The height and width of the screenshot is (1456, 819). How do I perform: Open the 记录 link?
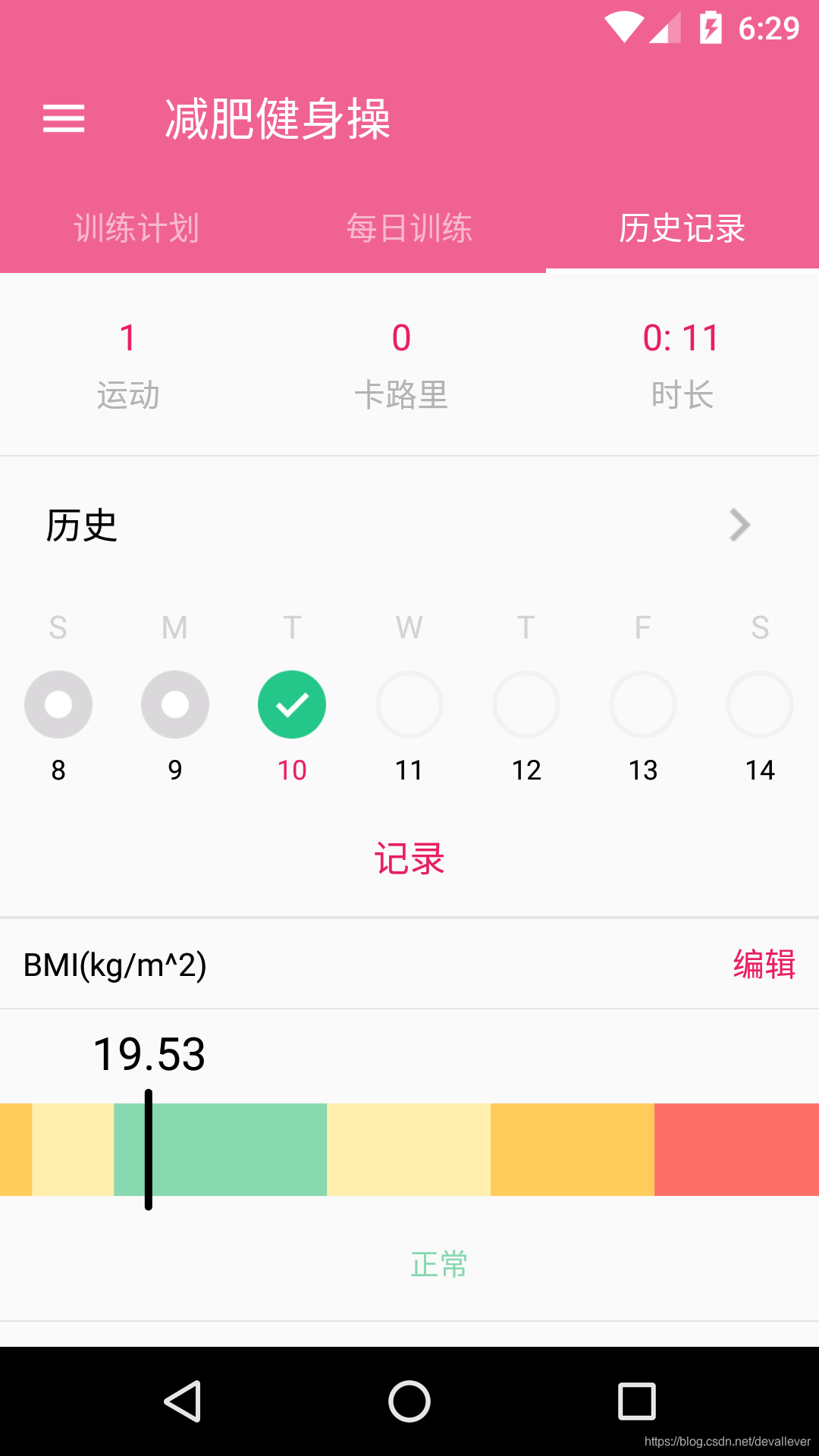[x=409, y=859]
